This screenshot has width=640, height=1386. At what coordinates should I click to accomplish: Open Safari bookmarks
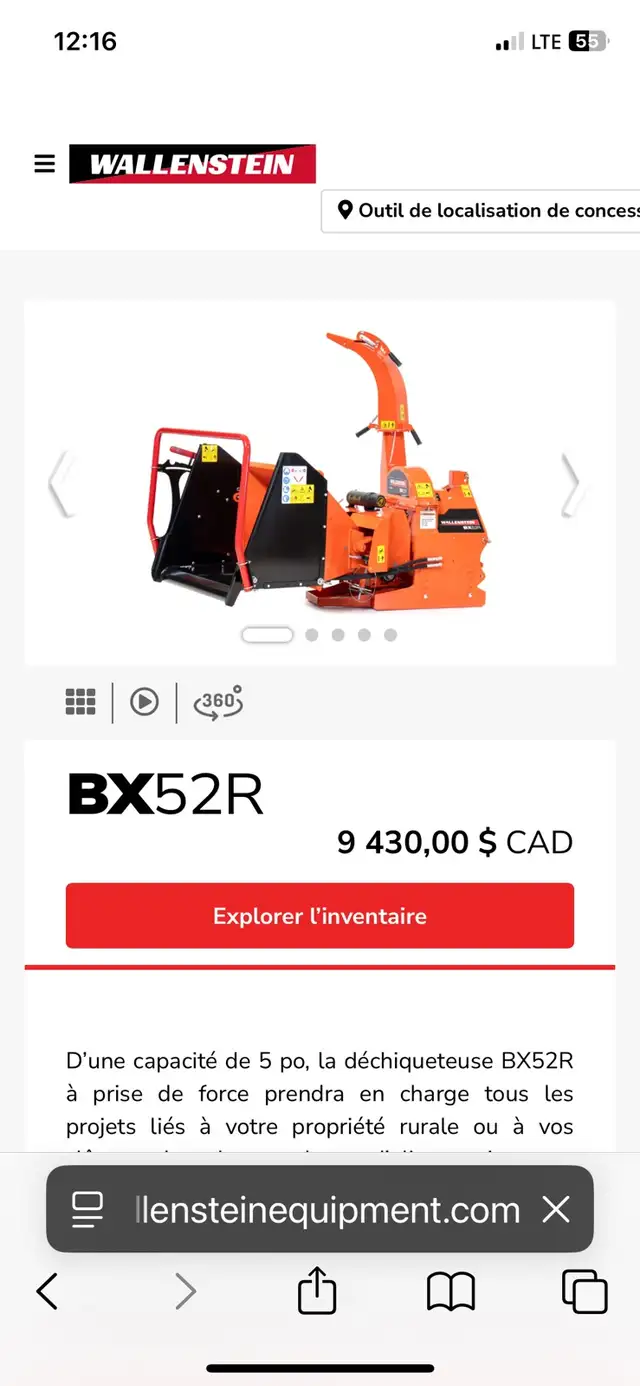[451, 1292]
